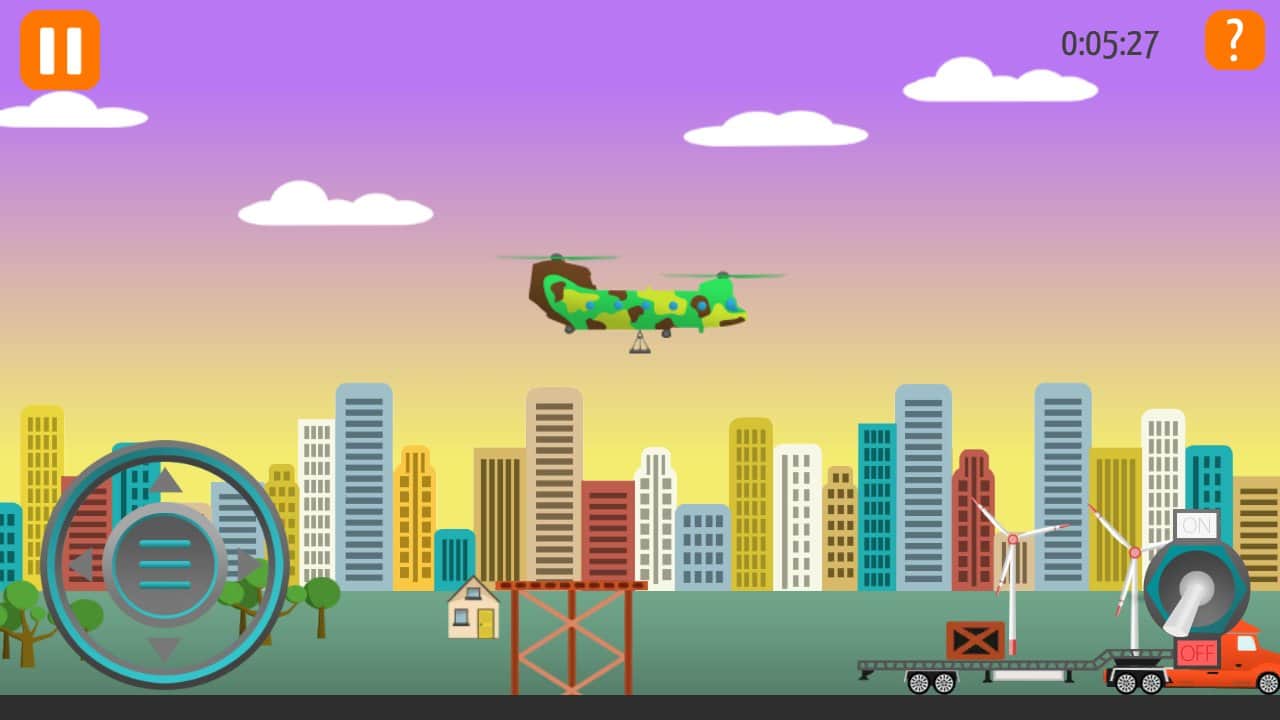Tap the up arrow on the joystick
The image size is (1280, 720).
[x=165, y=481]
